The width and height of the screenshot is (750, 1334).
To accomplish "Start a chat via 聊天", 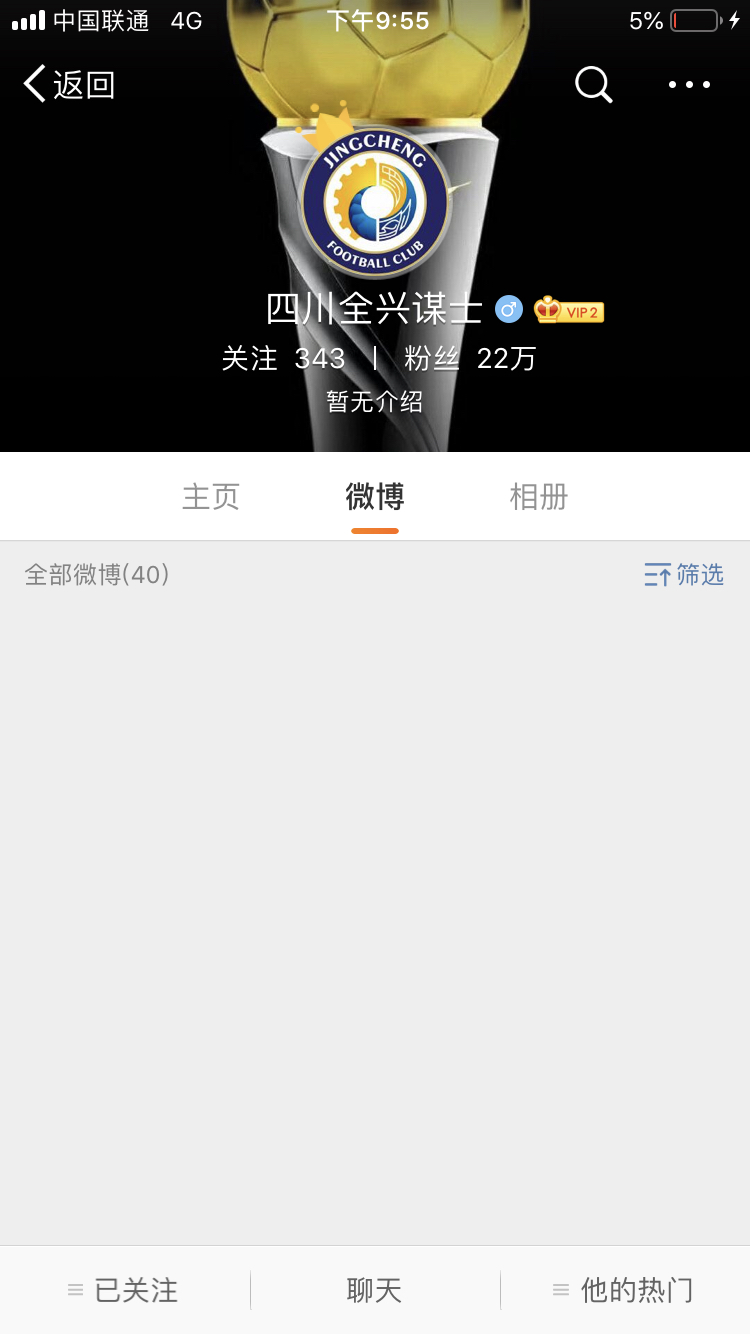I will pos(375,1290).
